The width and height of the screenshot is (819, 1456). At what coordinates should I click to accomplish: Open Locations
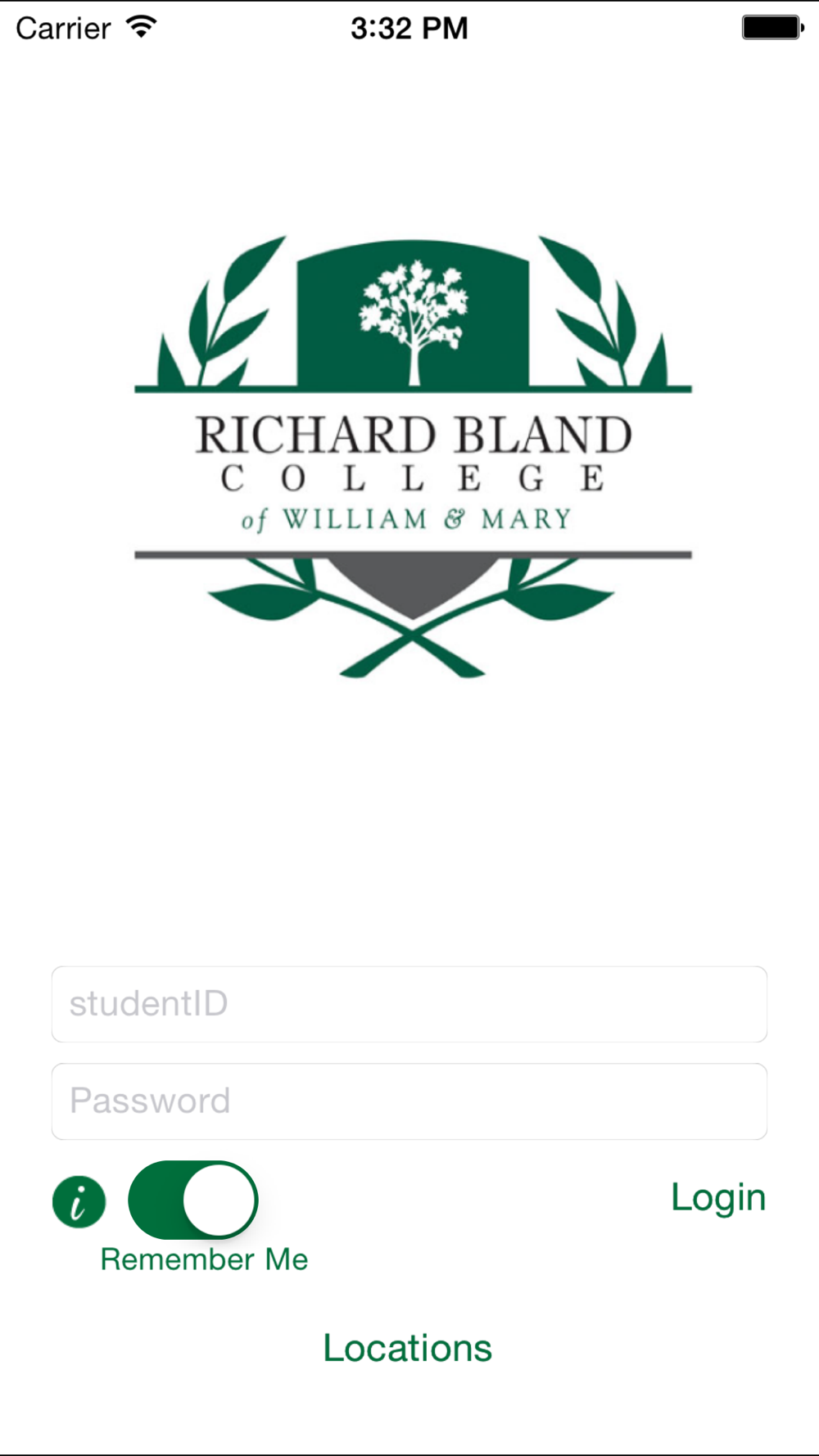(x=408, y=1348)
